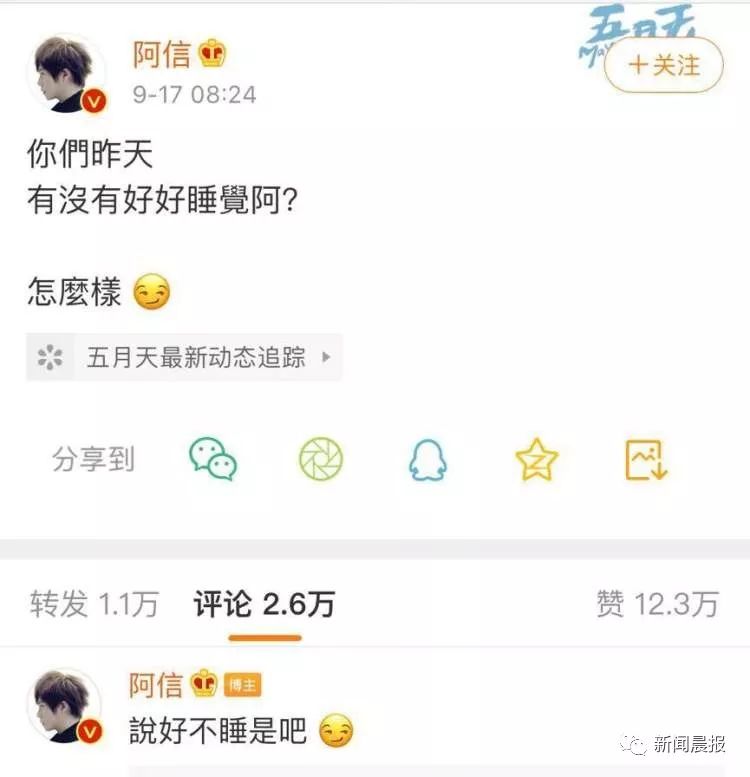Open 阿信's comment 說好不睡是吧
This screenshot has height=777, width=750.
[218, 732]
